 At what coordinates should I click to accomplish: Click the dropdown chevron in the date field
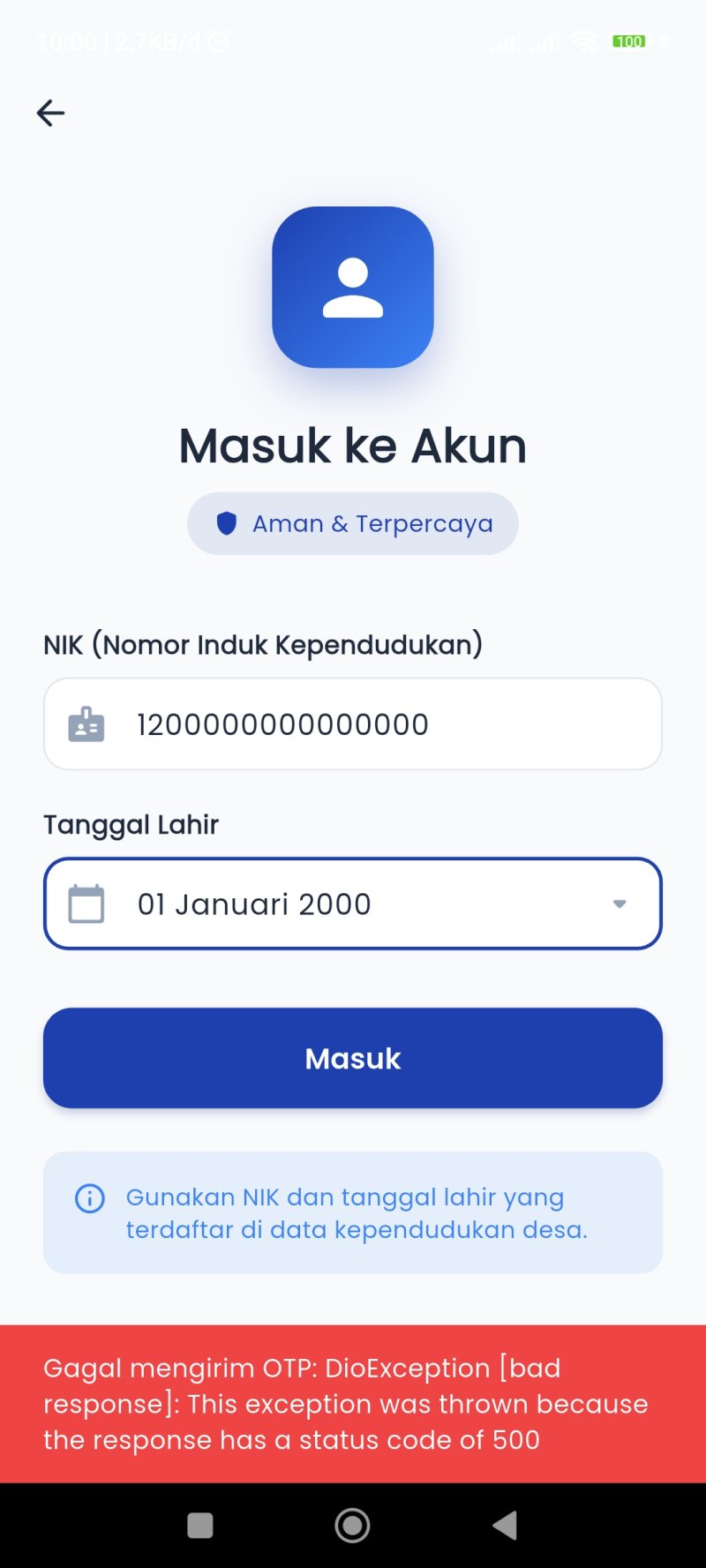pos(620,904)
